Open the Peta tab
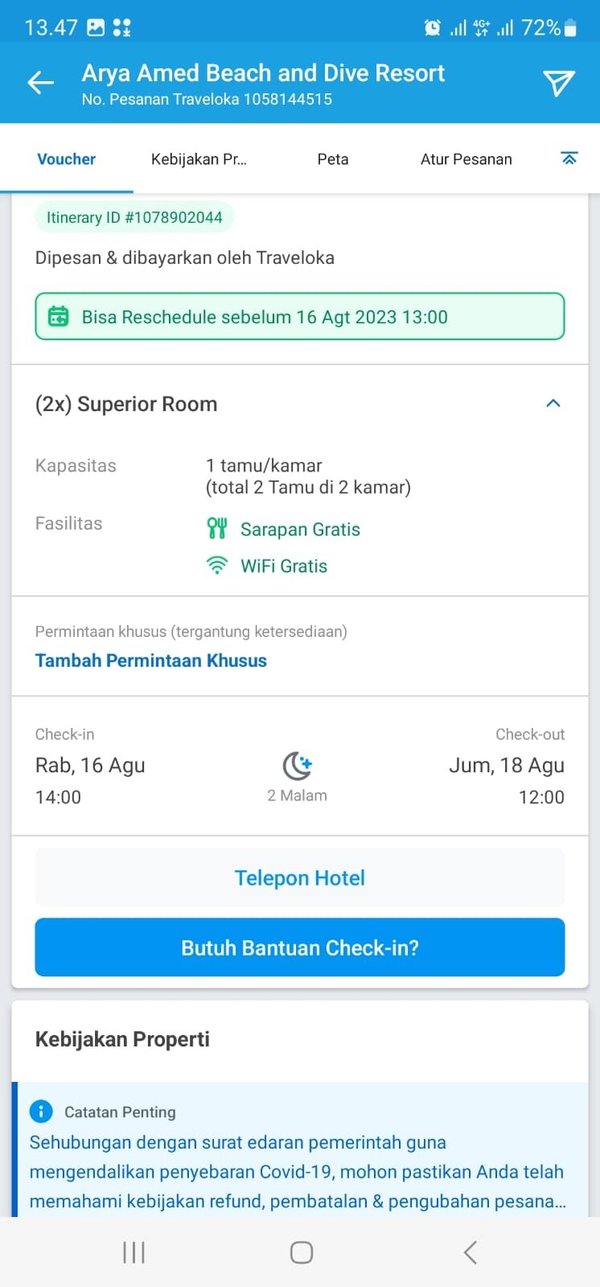 pos(333,159)
